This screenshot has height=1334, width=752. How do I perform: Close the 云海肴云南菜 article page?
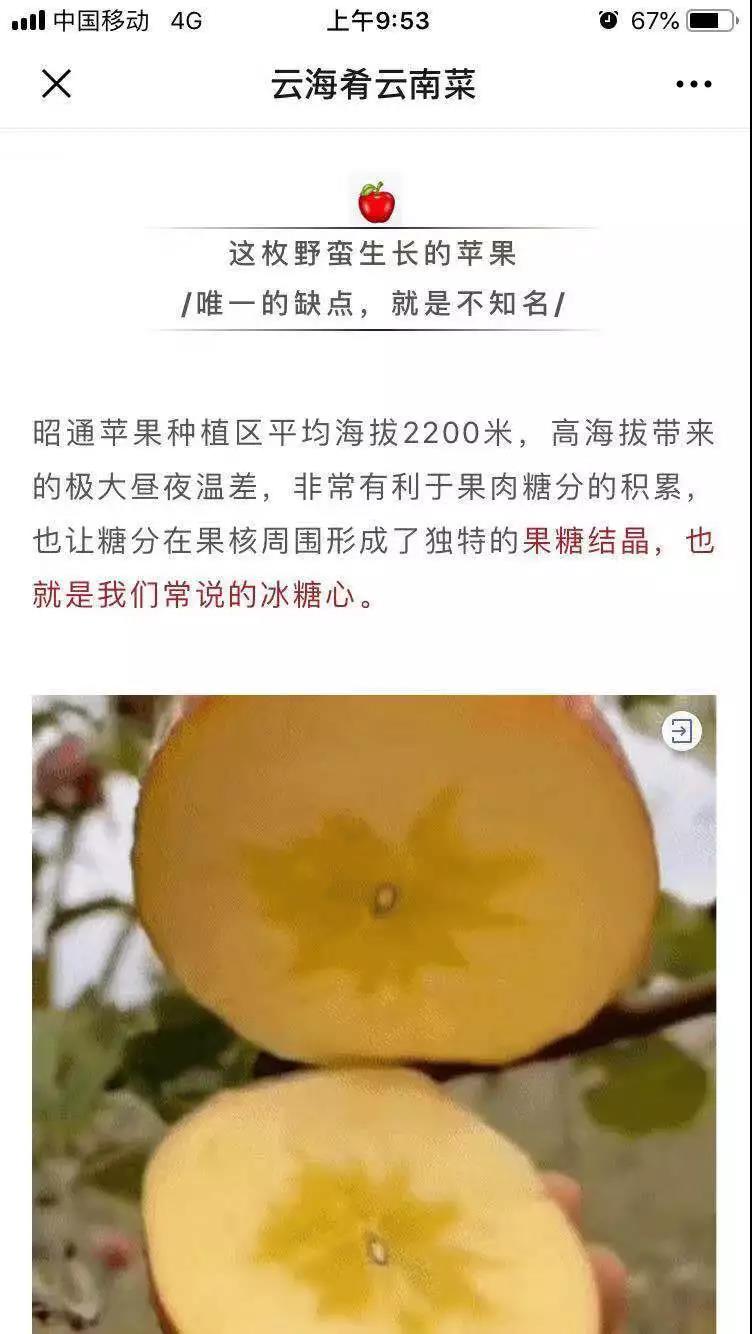[56, 84]
